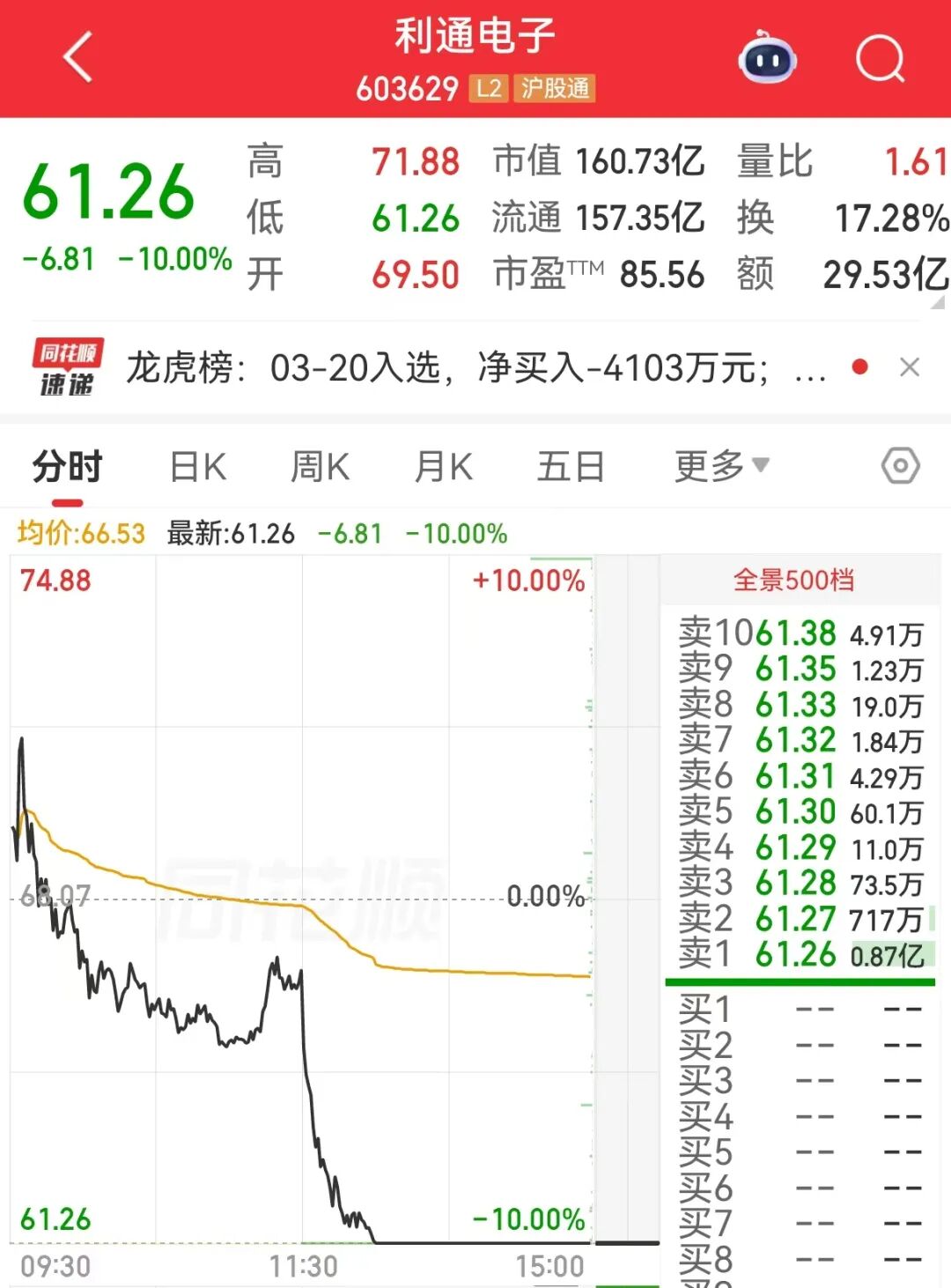The image size is (951, 1288).
Task: Open stock search magnifier
Action: point(880,58)
